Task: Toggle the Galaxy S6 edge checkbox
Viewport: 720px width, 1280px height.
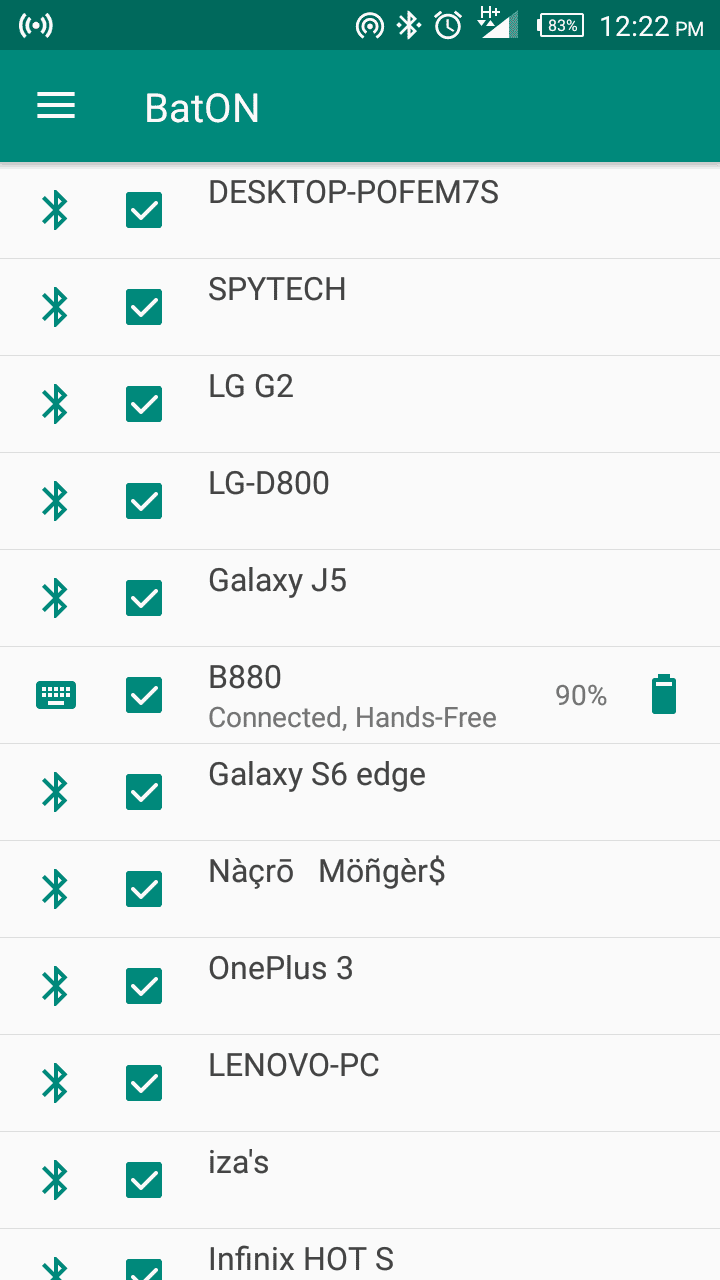Action: pyautogui.click(x=144, y=792)
